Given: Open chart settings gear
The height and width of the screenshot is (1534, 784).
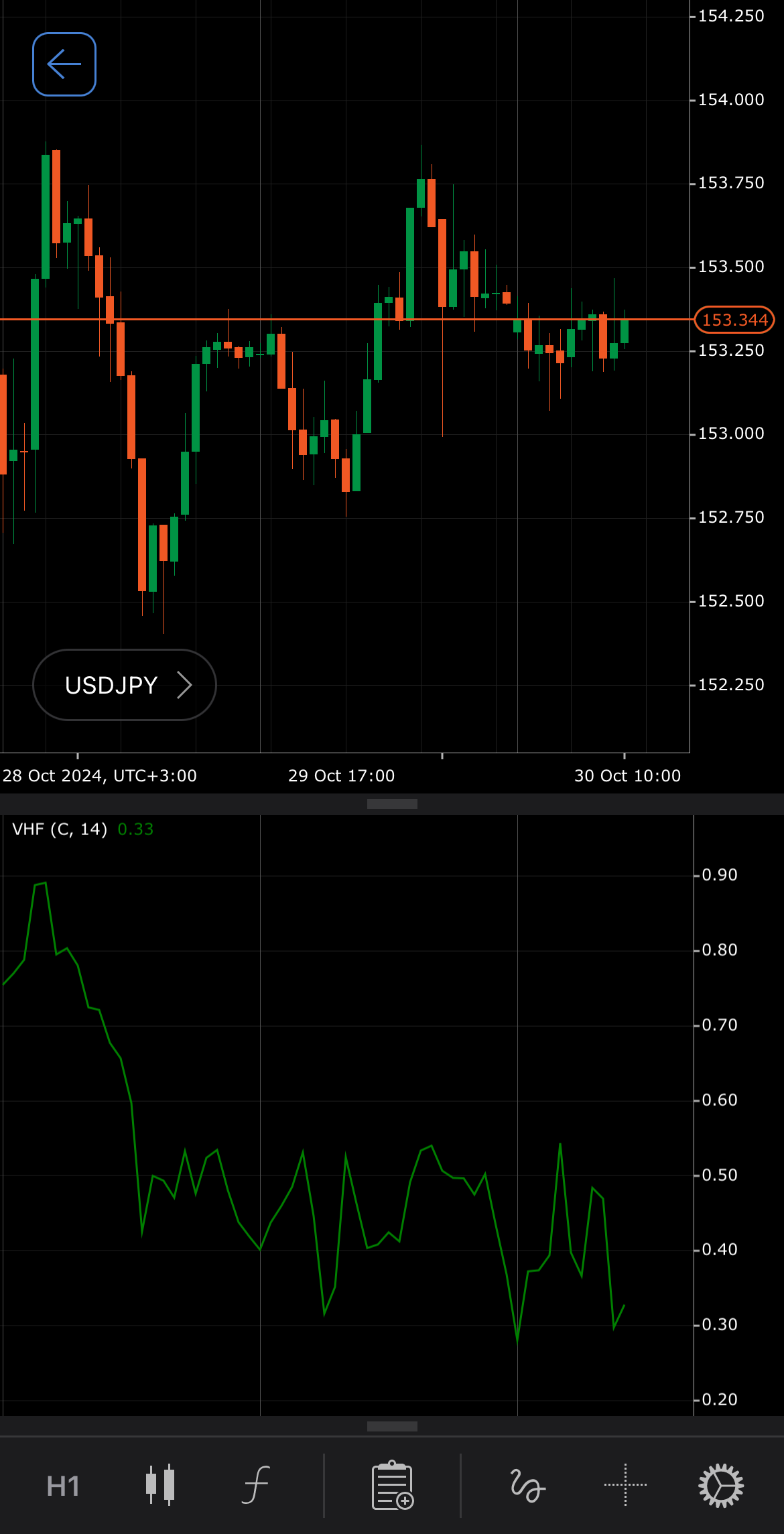Looking at the screenshot, I should pos(721,1485).
